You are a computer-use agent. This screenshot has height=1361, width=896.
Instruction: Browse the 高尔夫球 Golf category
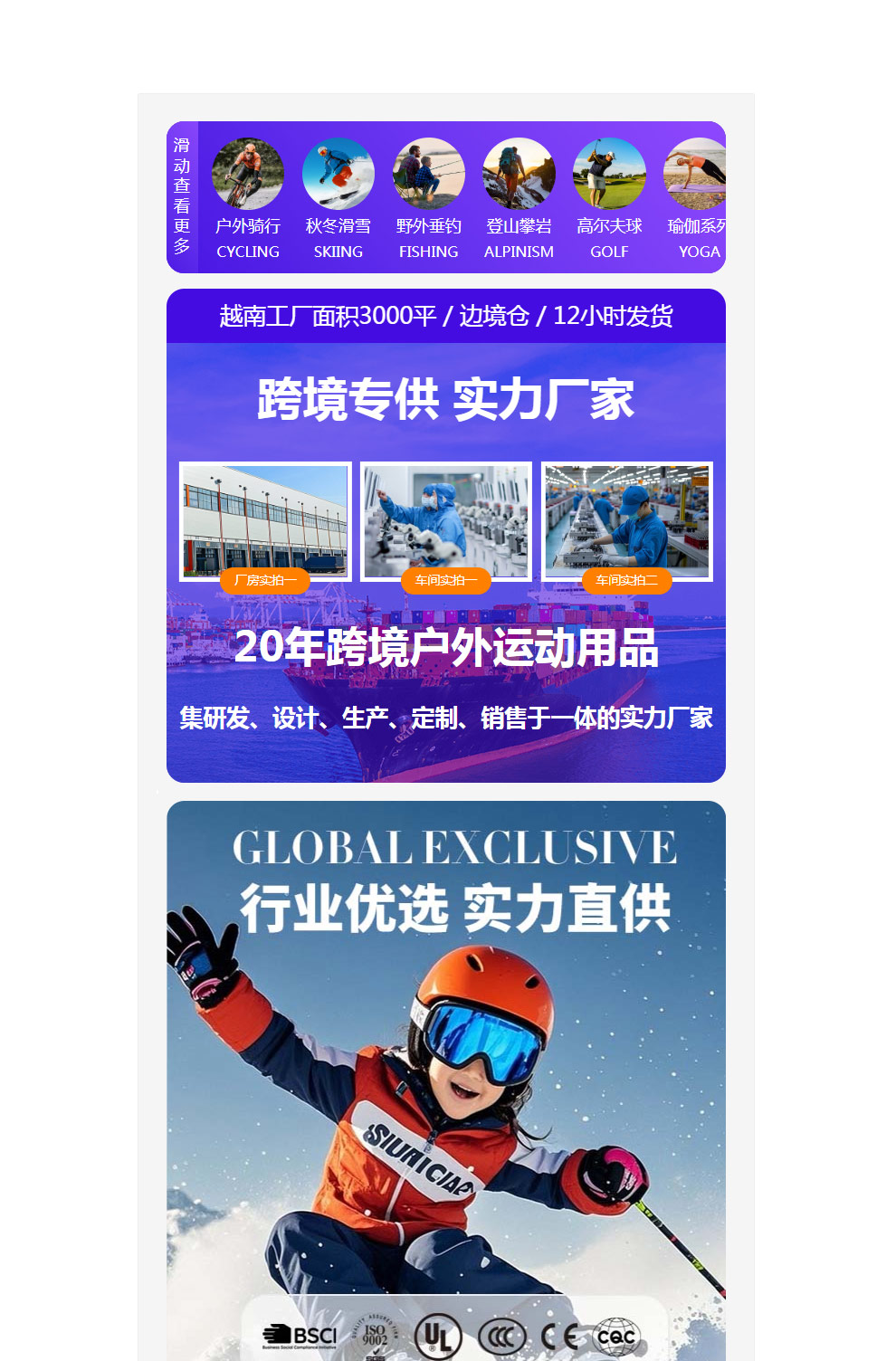[609, 175]
